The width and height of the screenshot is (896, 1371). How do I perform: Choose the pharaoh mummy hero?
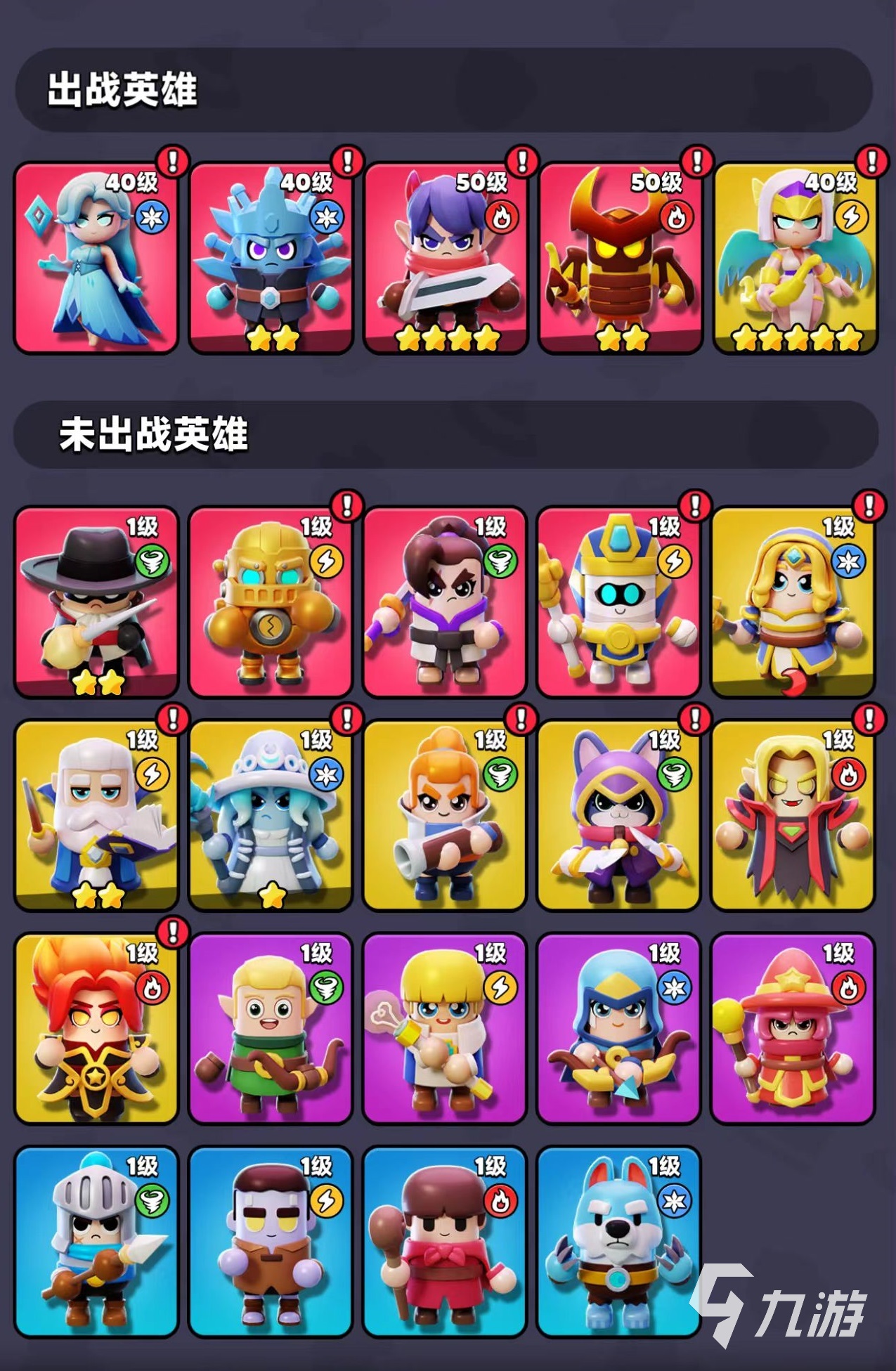[618, 602]
